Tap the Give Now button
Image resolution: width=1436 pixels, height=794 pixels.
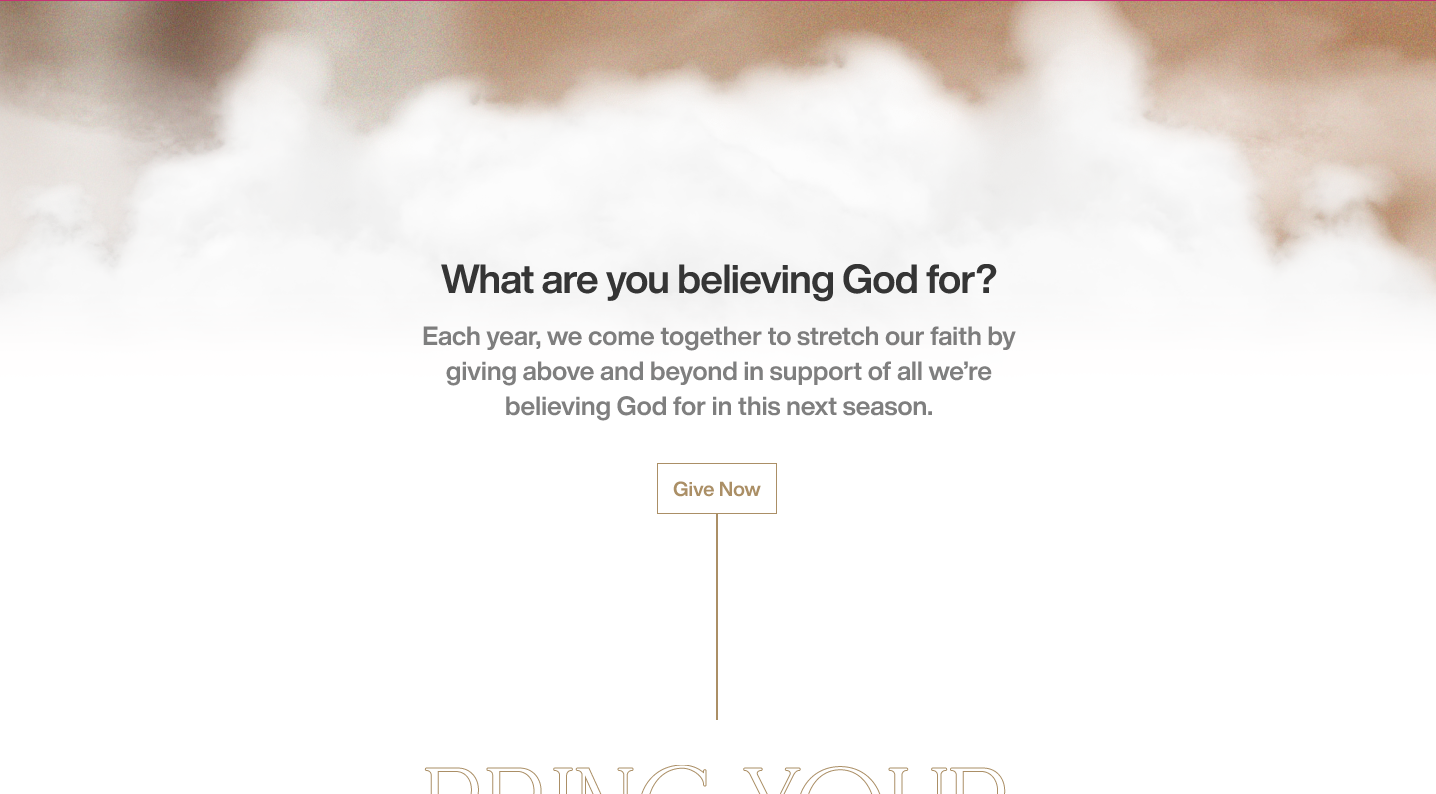click(x=716, y=489)
